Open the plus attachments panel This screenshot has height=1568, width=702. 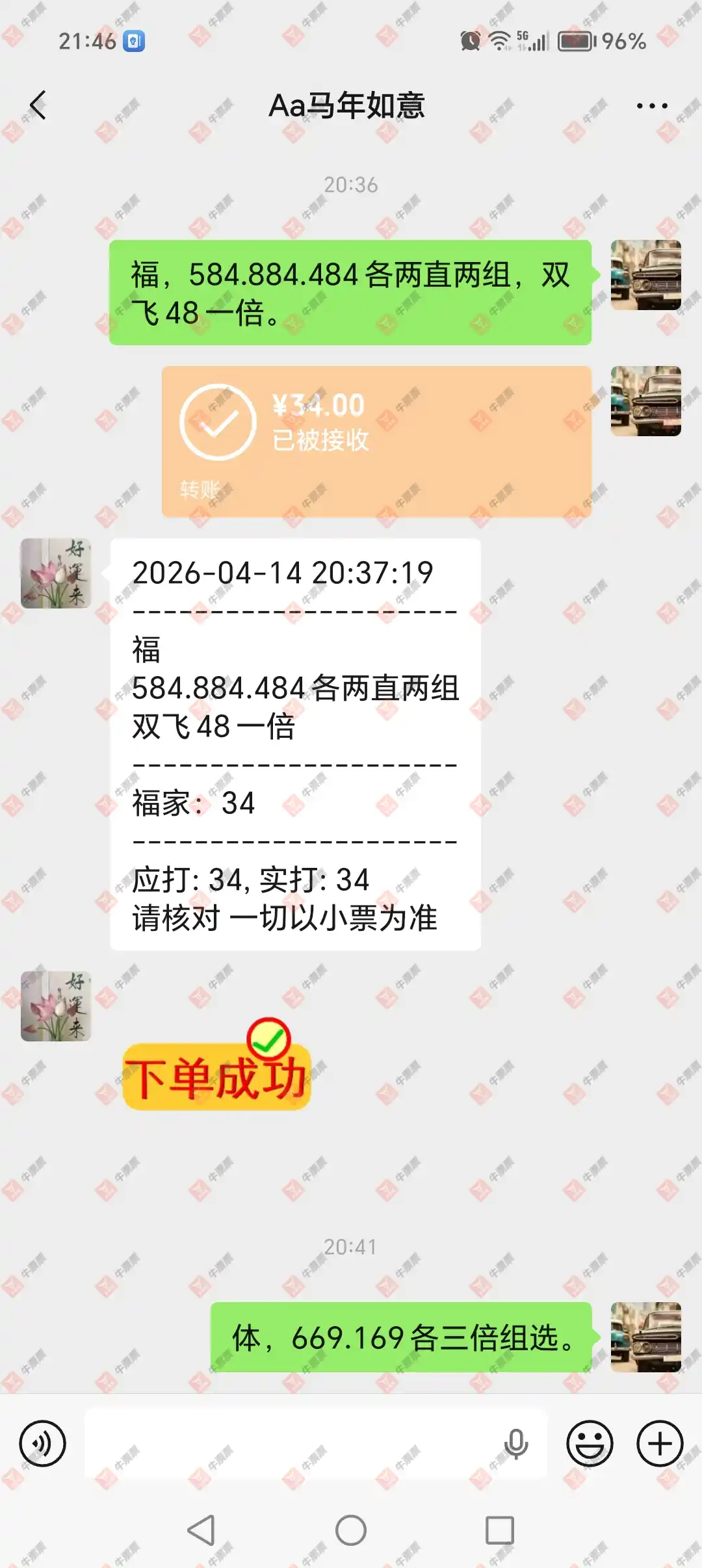pyautogui.click(x=659, y=1444)
